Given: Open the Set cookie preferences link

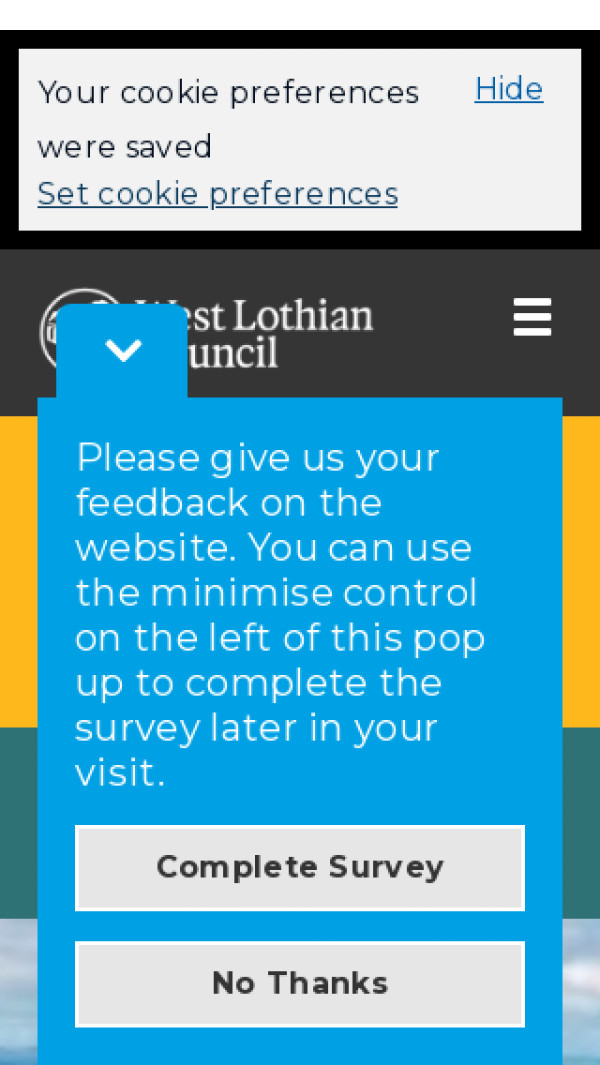Looking at the screenshot, I should click(x=217, y=194).
